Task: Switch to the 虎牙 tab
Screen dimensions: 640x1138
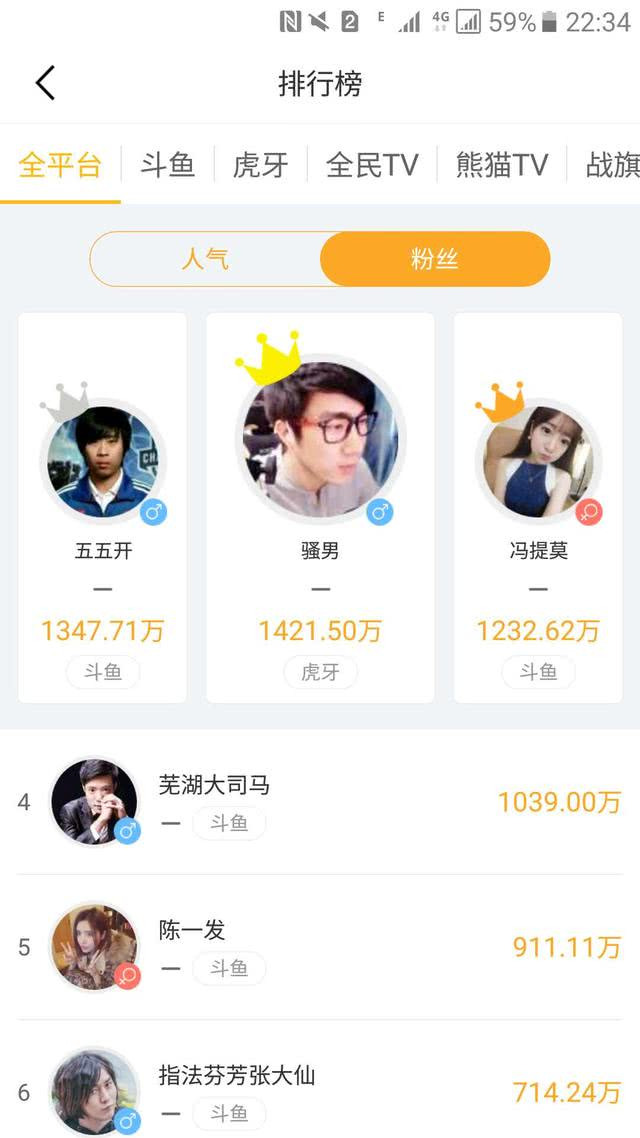Action: 260,165
